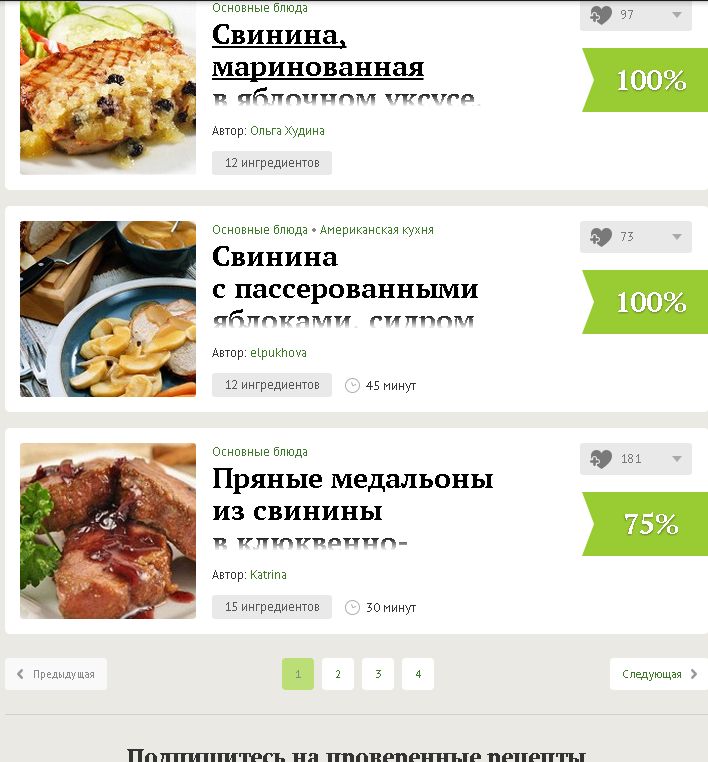The image size is (708, 762).
Task: Show 12 ингредиентов for pork with apples
Action: 272,385
